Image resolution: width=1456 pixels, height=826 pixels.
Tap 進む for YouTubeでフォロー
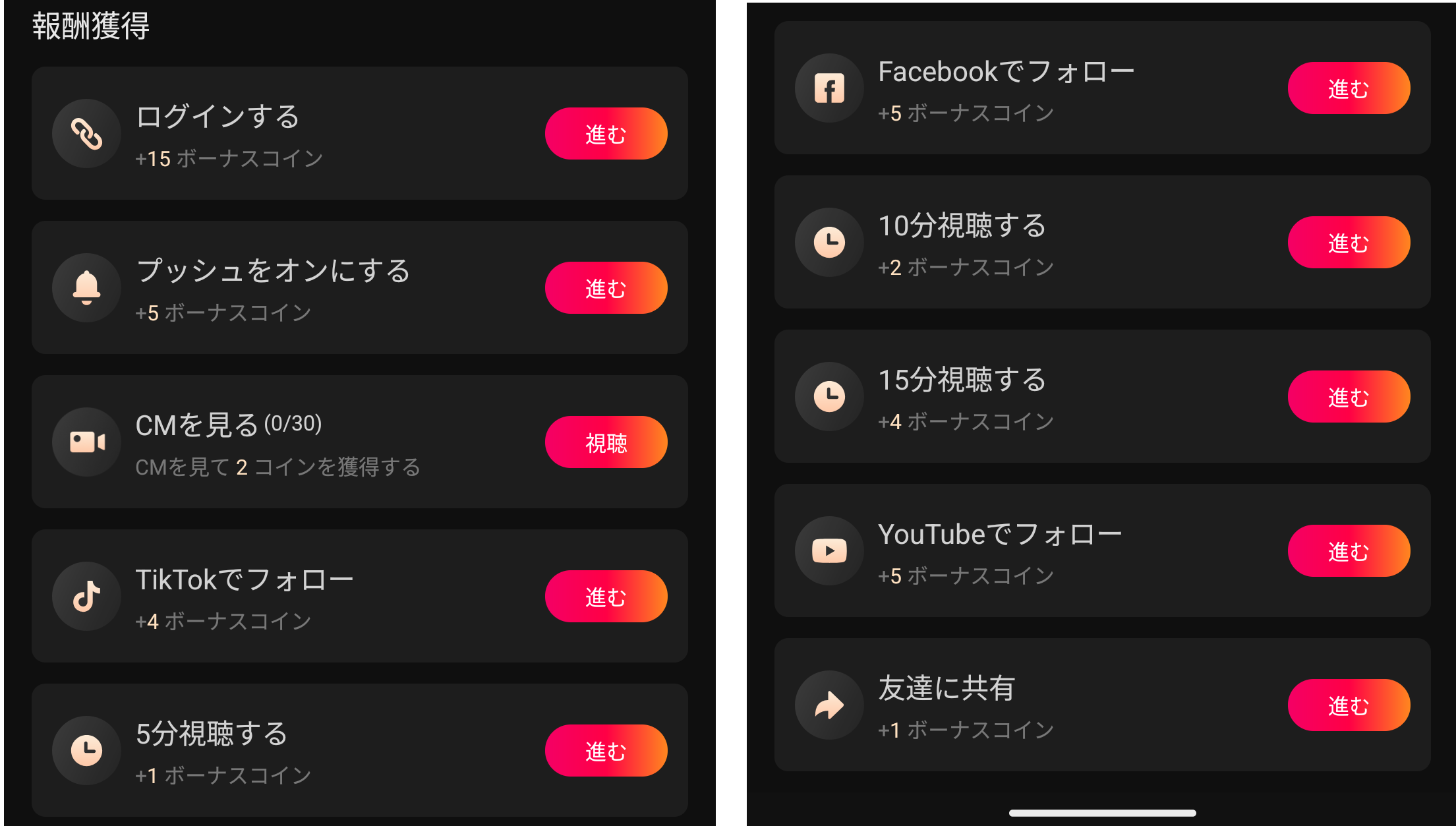[1349, 551]
